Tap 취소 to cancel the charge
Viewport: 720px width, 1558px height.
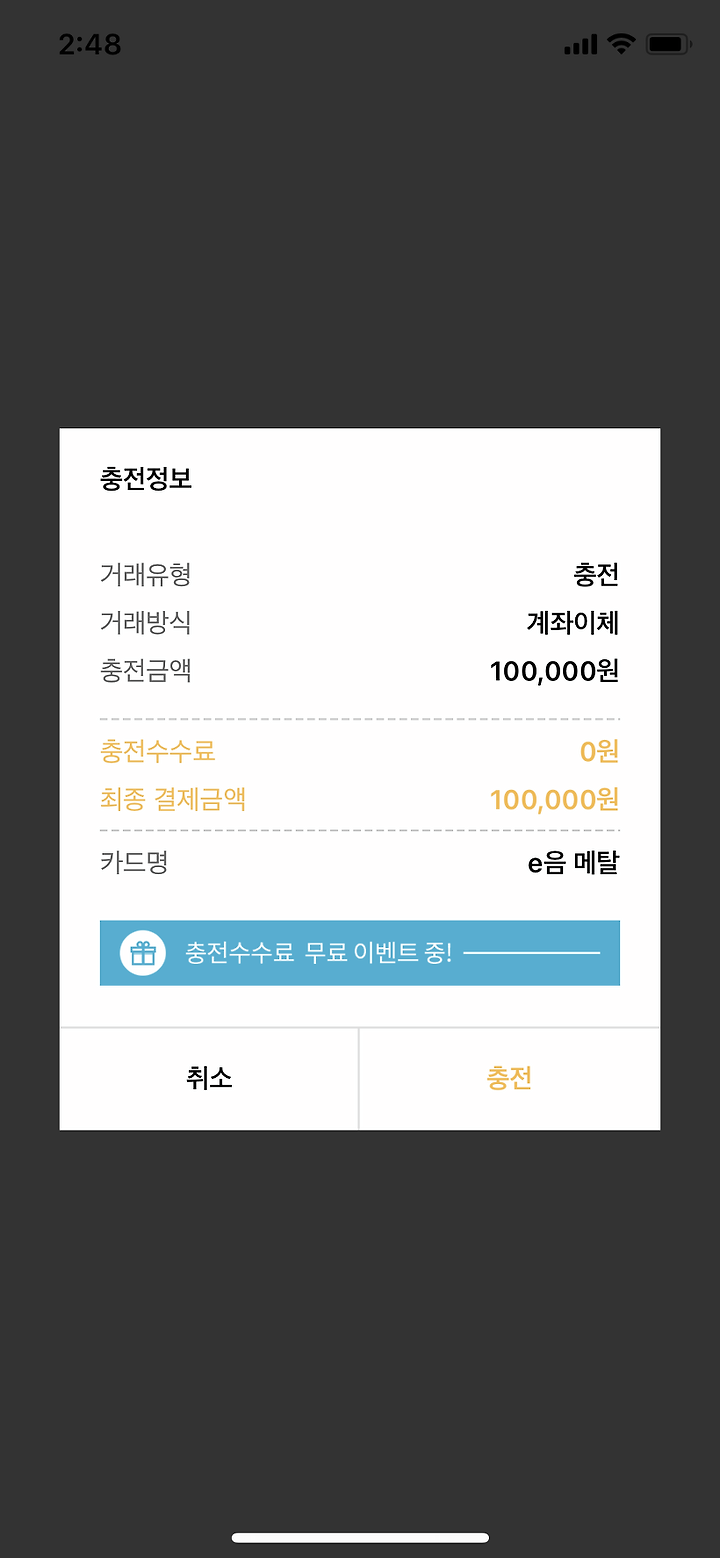209,1078
